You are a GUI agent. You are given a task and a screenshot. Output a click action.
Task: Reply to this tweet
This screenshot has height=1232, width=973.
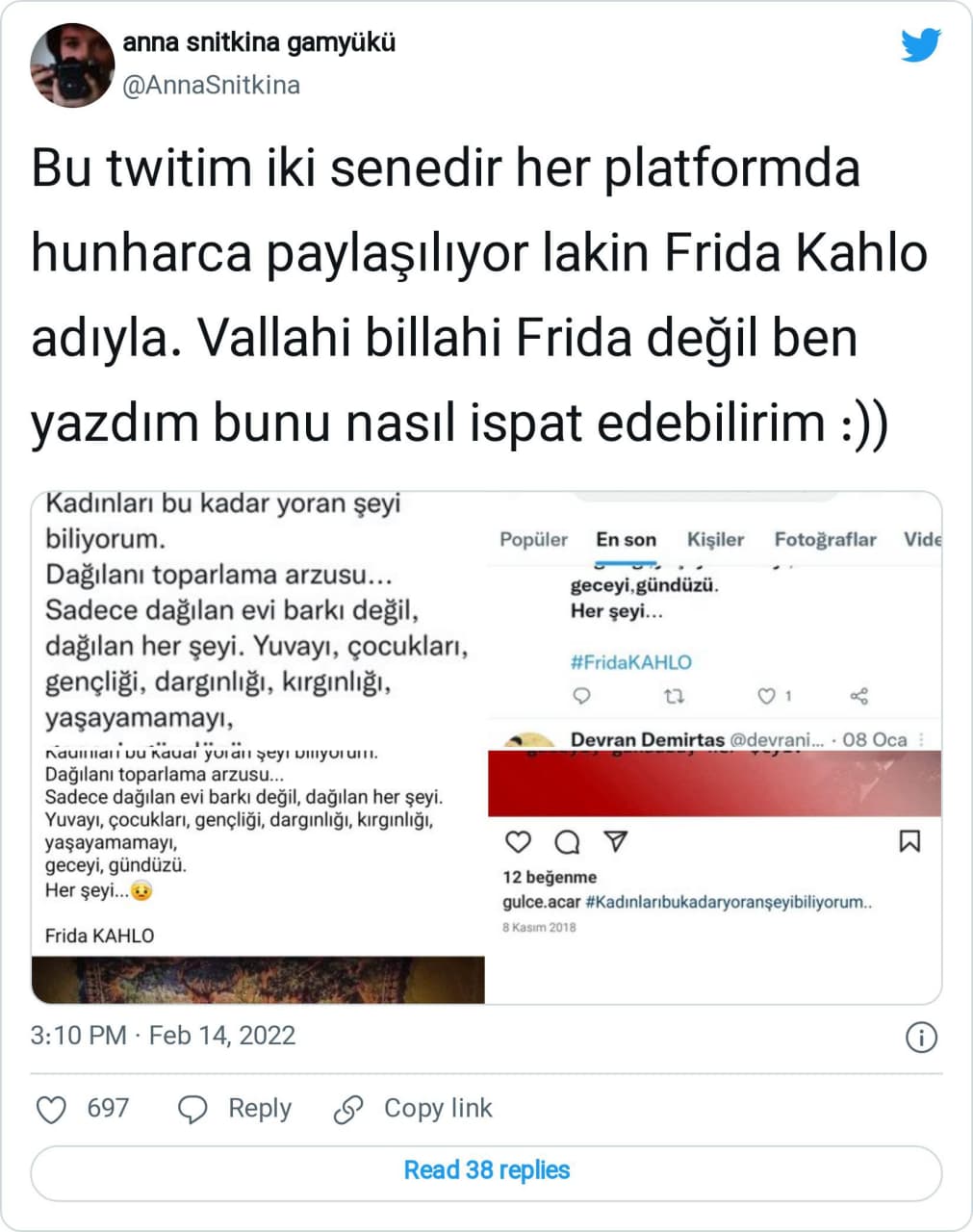(236, 1109)
